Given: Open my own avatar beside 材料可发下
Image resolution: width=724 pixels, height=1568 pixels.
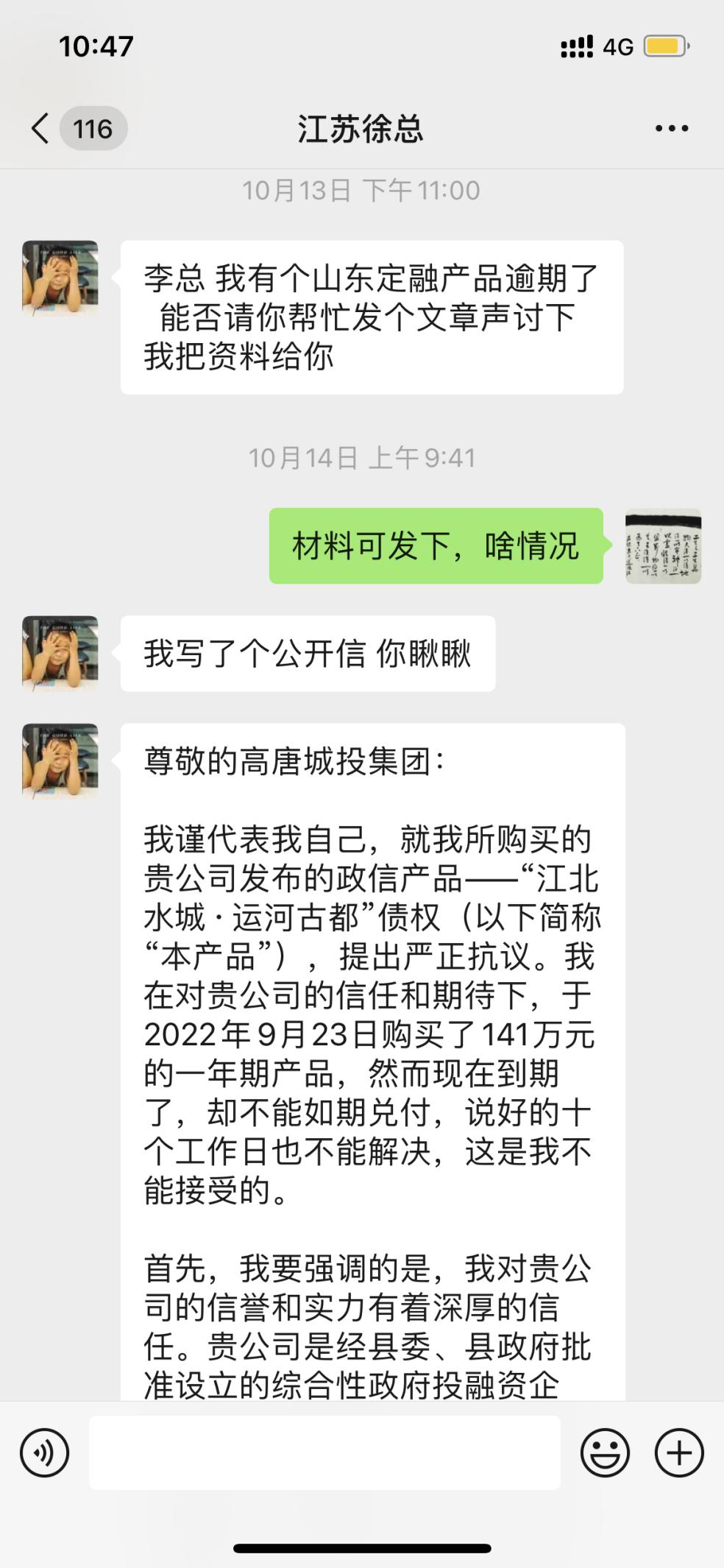Looking at the screenshot, I should pos(663,546).
